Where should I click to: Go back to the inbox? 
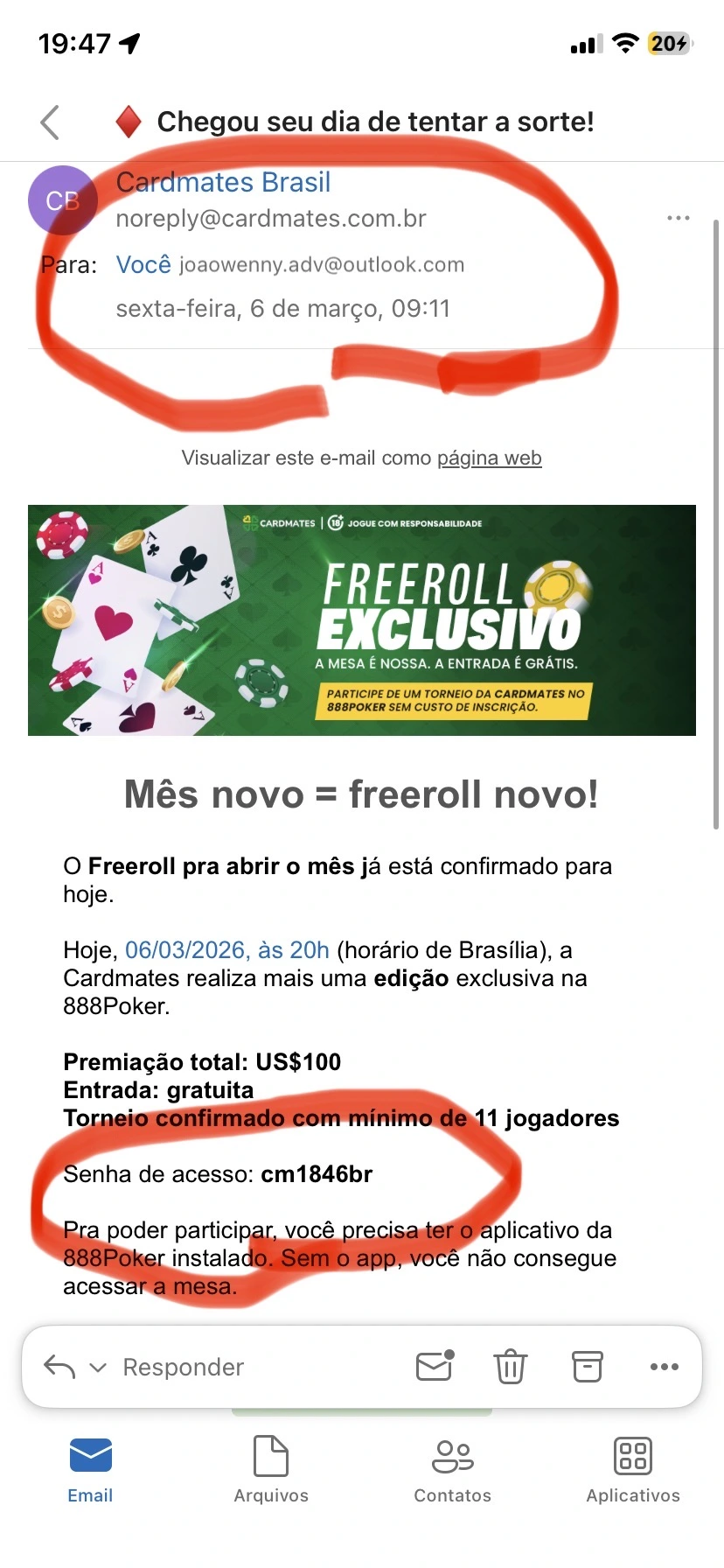pos(51,122)
